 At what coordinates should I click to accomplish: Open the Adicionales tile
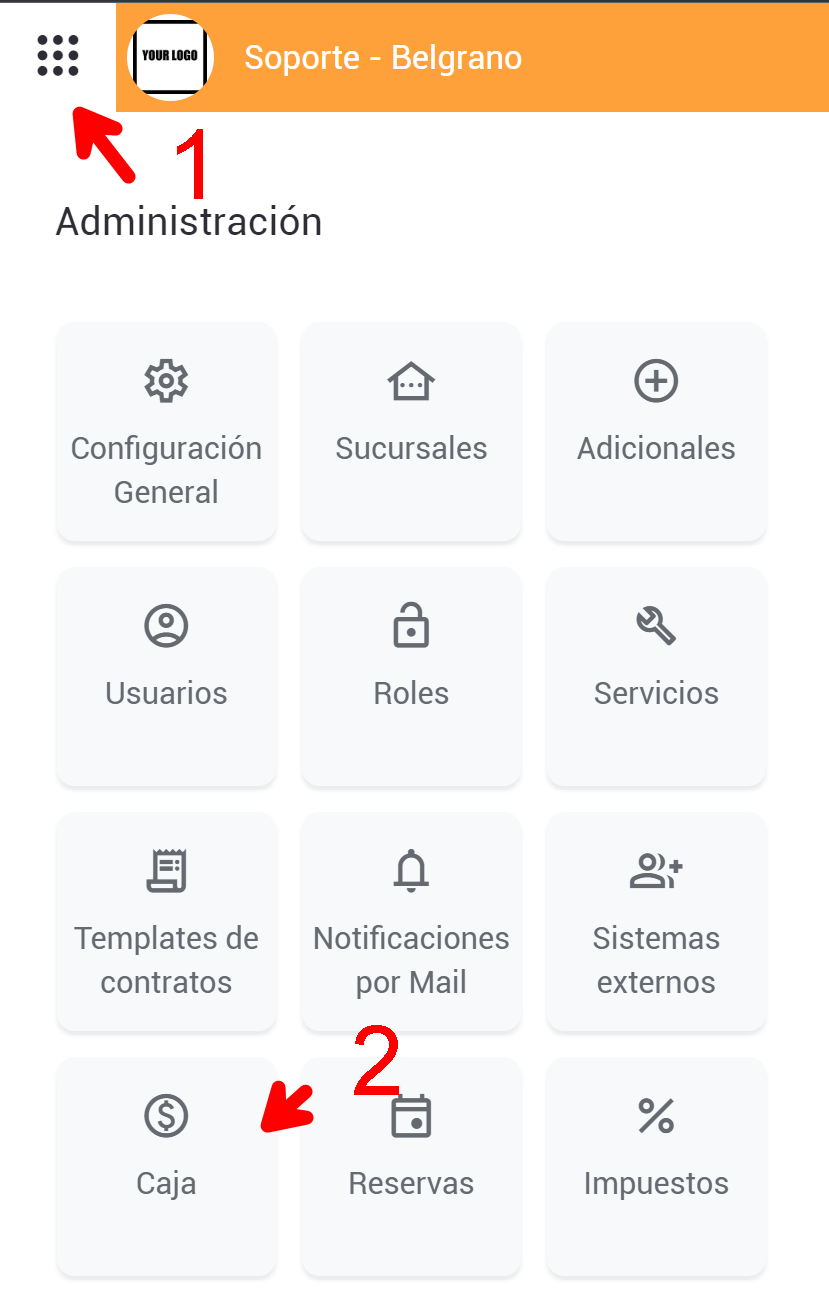point(656,432)
